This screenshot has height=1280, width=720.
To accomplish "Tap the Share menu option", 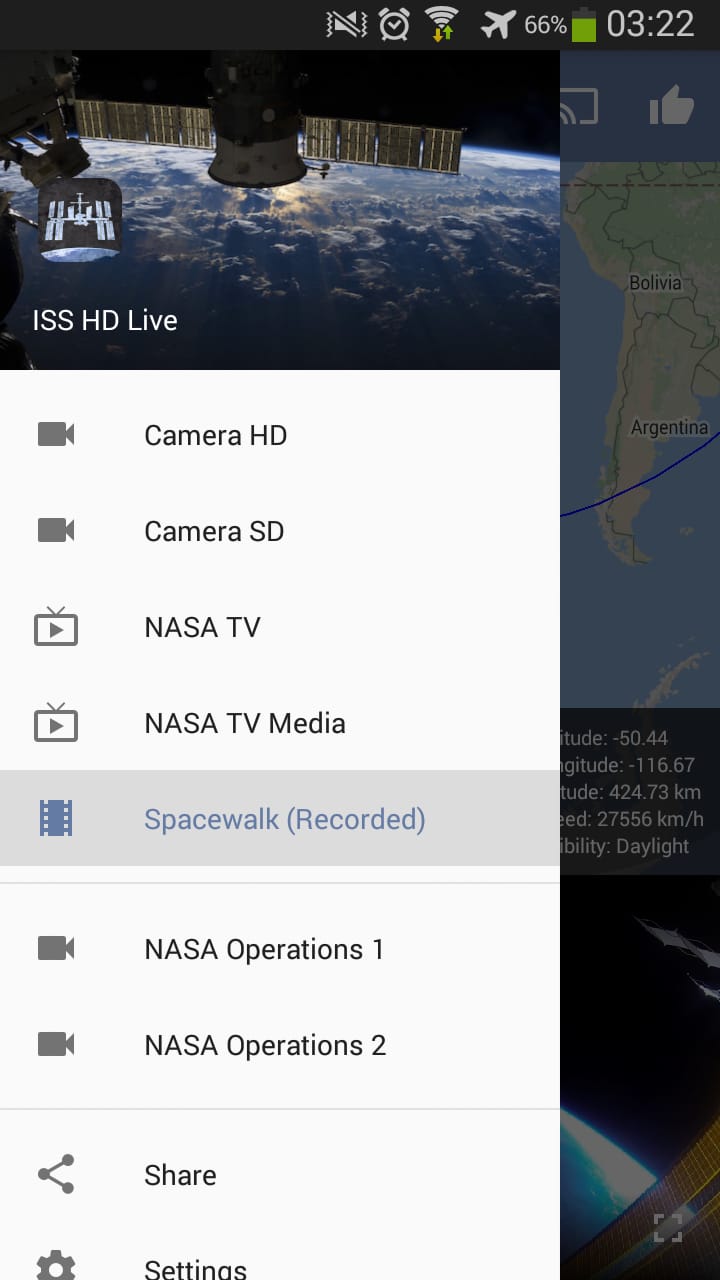I will [x=180, y=1174].
